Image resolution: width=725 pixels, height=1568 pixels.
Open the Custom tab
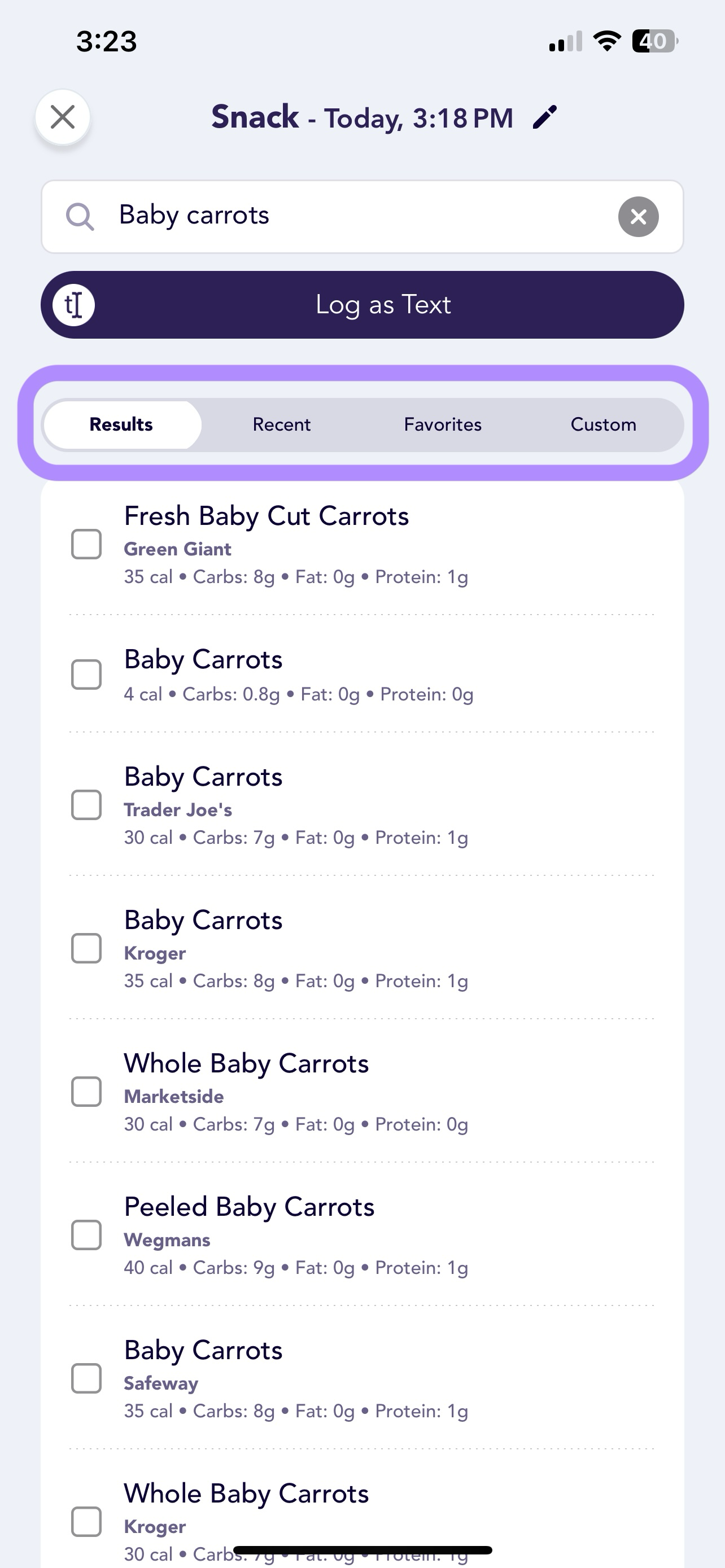tap(603, 425)
